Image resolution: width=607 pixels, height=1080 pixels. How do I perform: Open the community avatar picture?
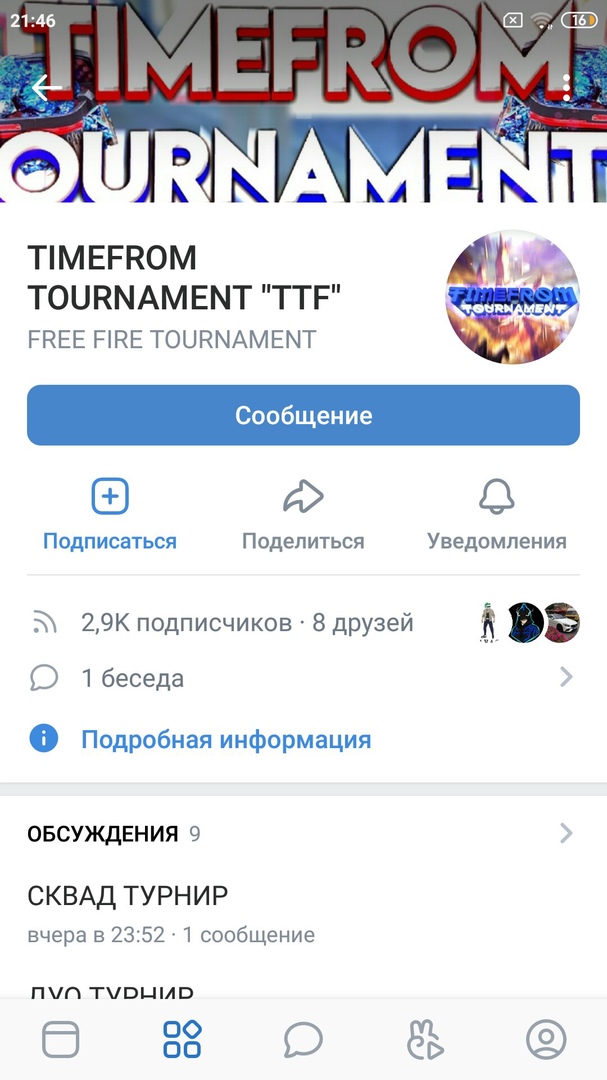click(x=512, y=296)
